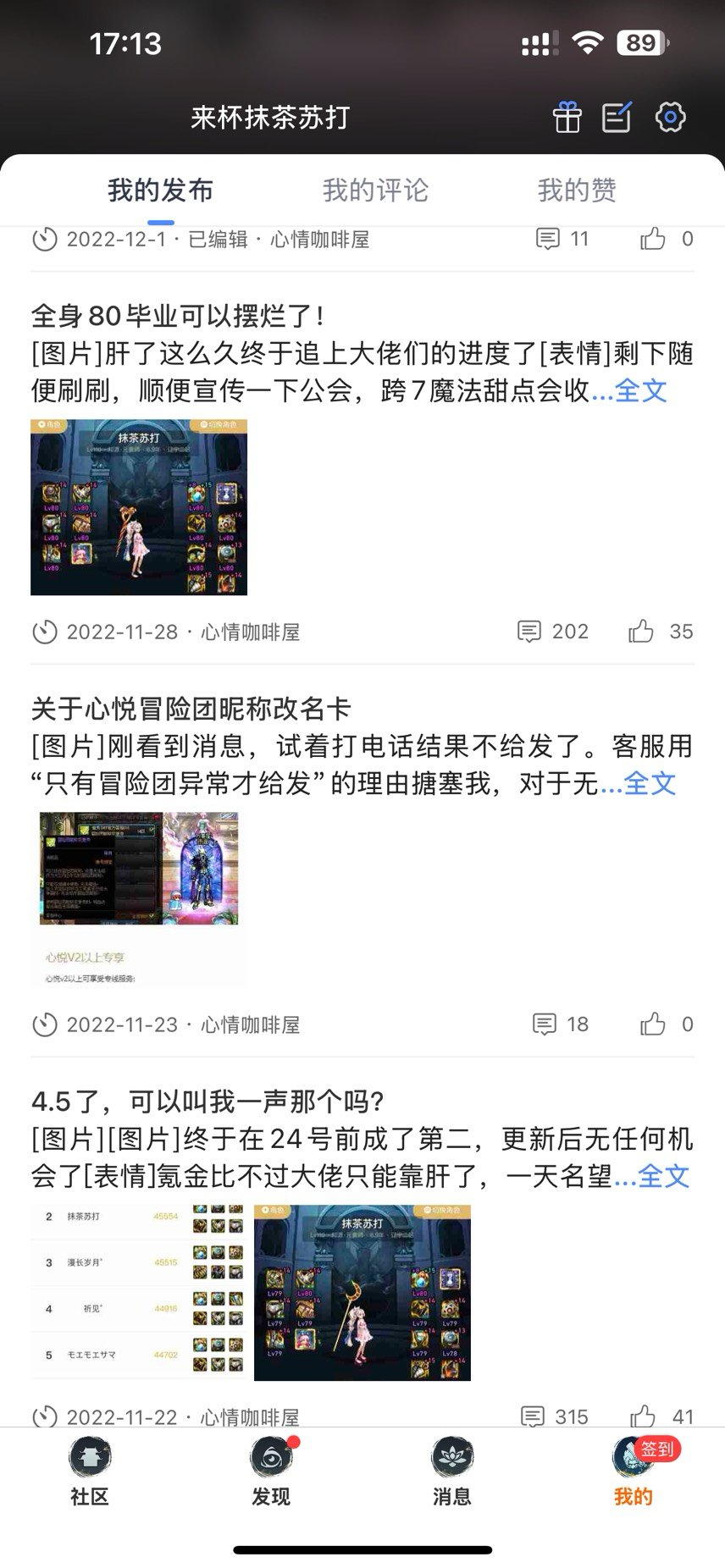Open the image in the 改名卡 post
Screen dimensions: 725x1568
click(x=139, y=899)
